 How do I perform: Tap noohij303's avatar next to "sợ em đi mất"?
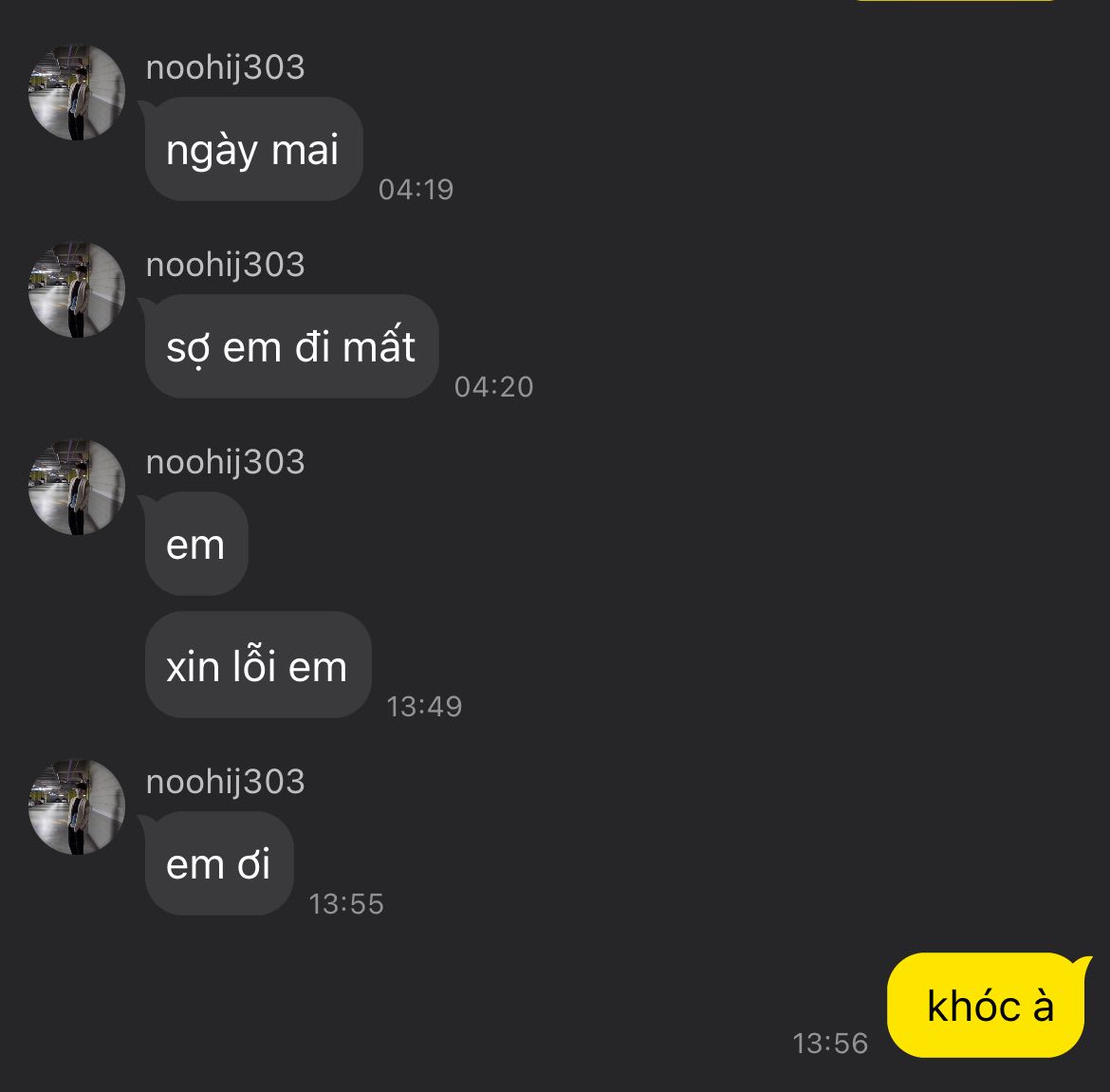pyautogui.click(x=76, y=290)
